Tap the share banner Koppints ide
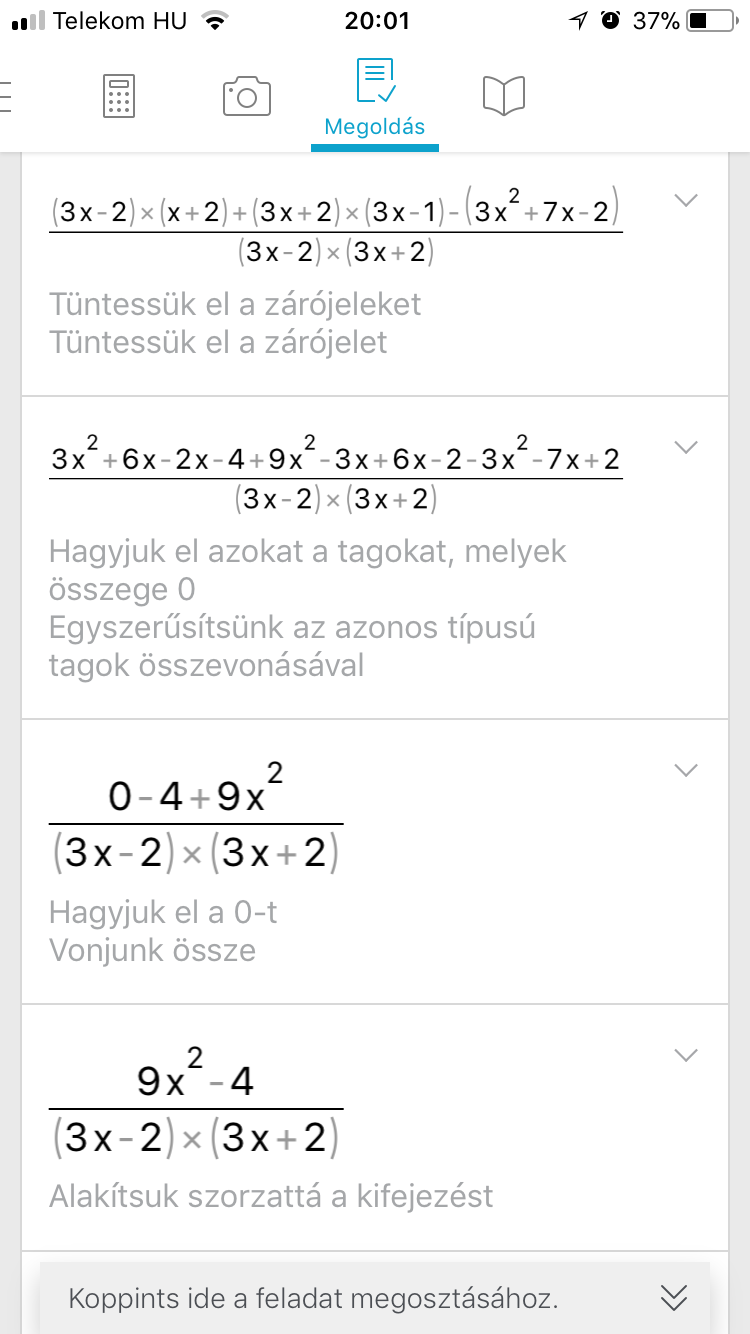Viewport: 750px width, 1334px height. tap(313, 1298)
